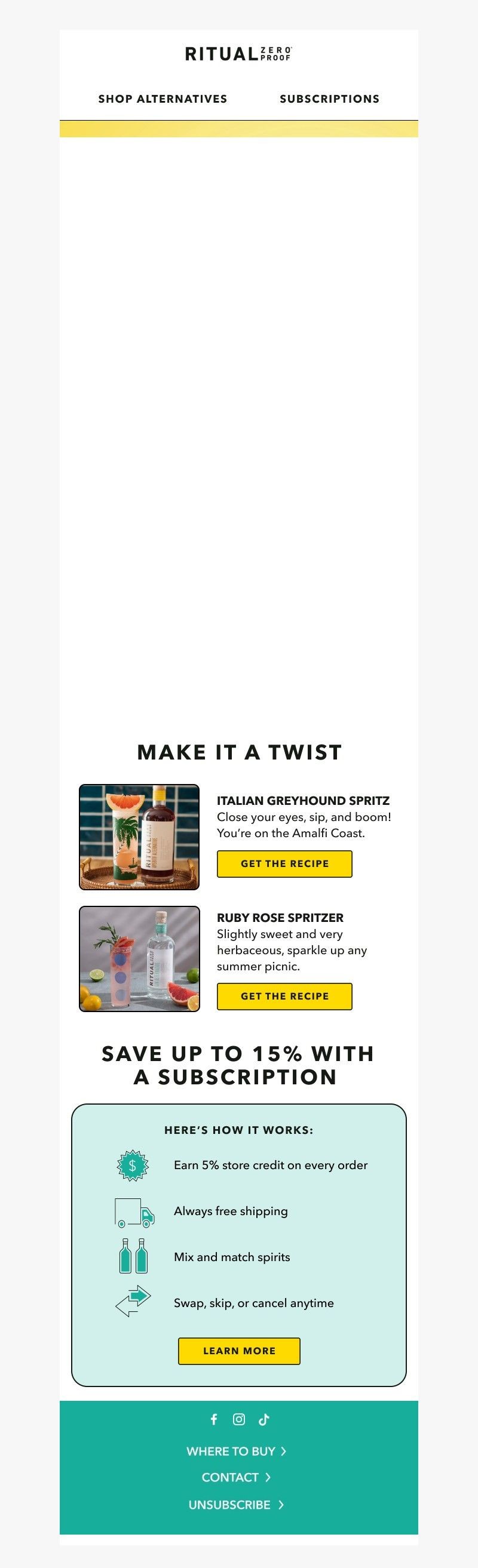Get the Italian Greyhound Spritz recipe

[284, 863]
